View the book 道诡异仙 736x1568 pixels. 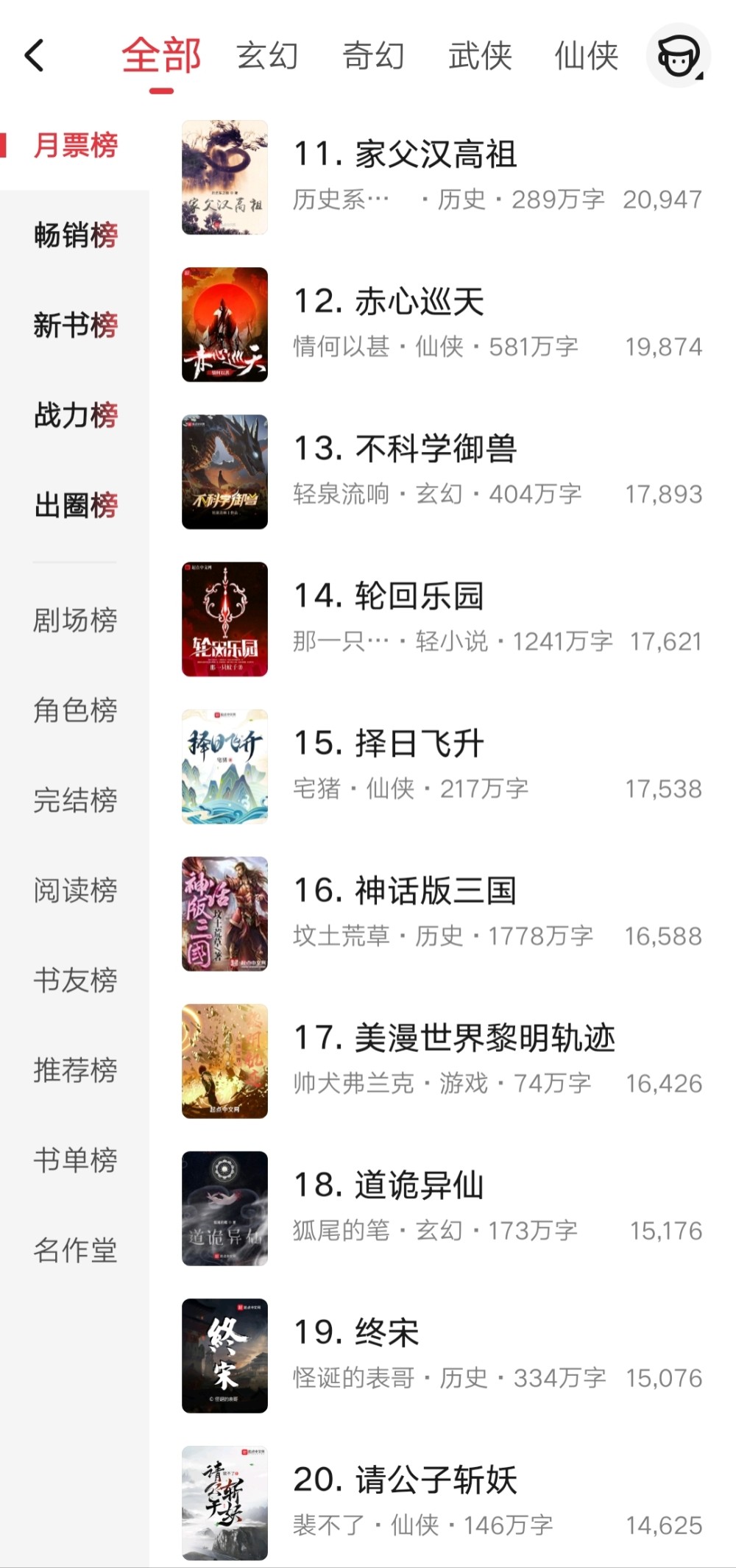pyautogui.click(x=442, y=1207)
